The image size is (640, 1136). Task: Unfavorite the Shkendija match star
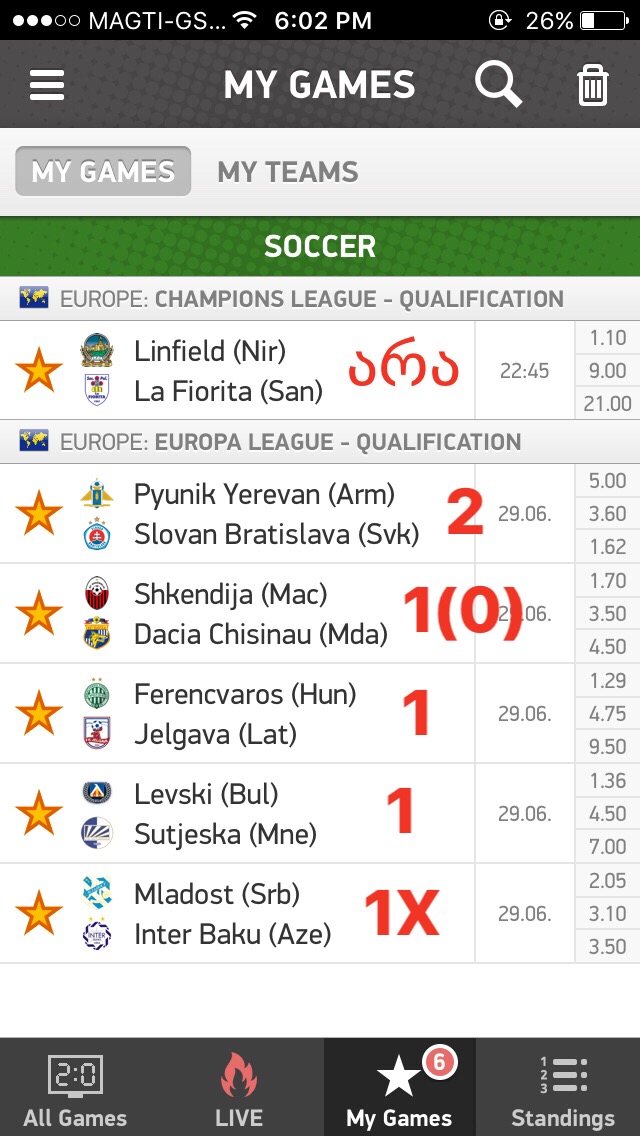point(39,614)
